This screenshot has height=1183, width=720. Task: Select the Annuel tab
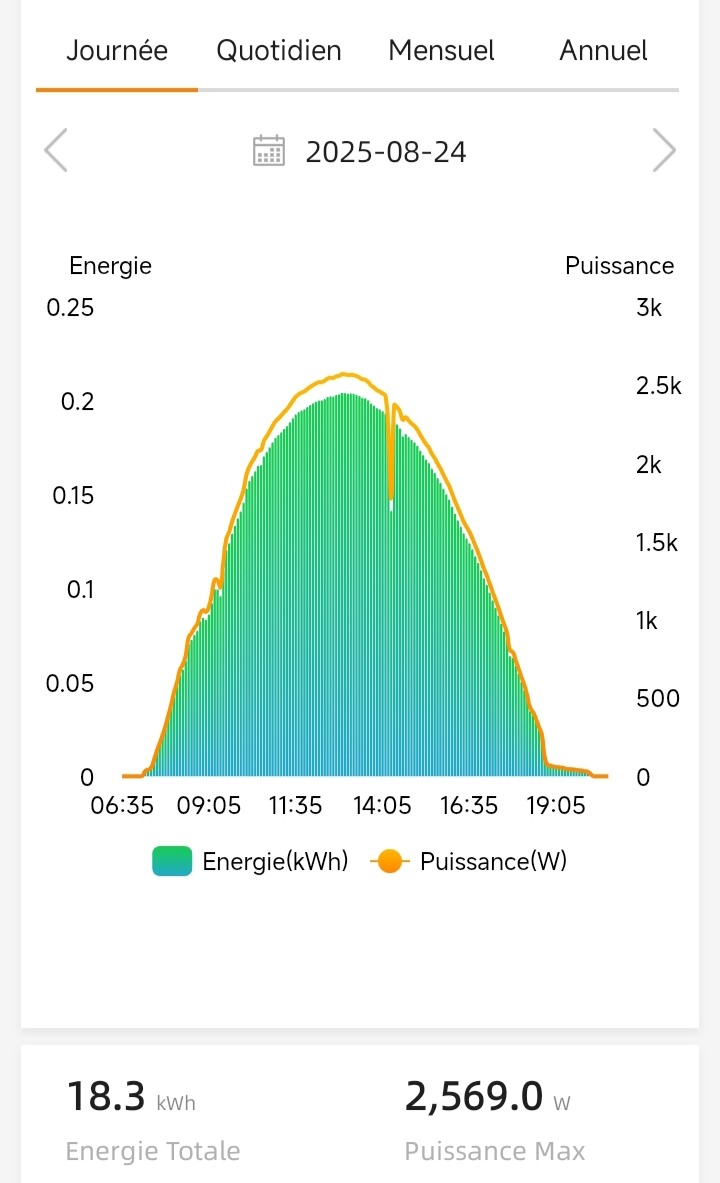603,51
